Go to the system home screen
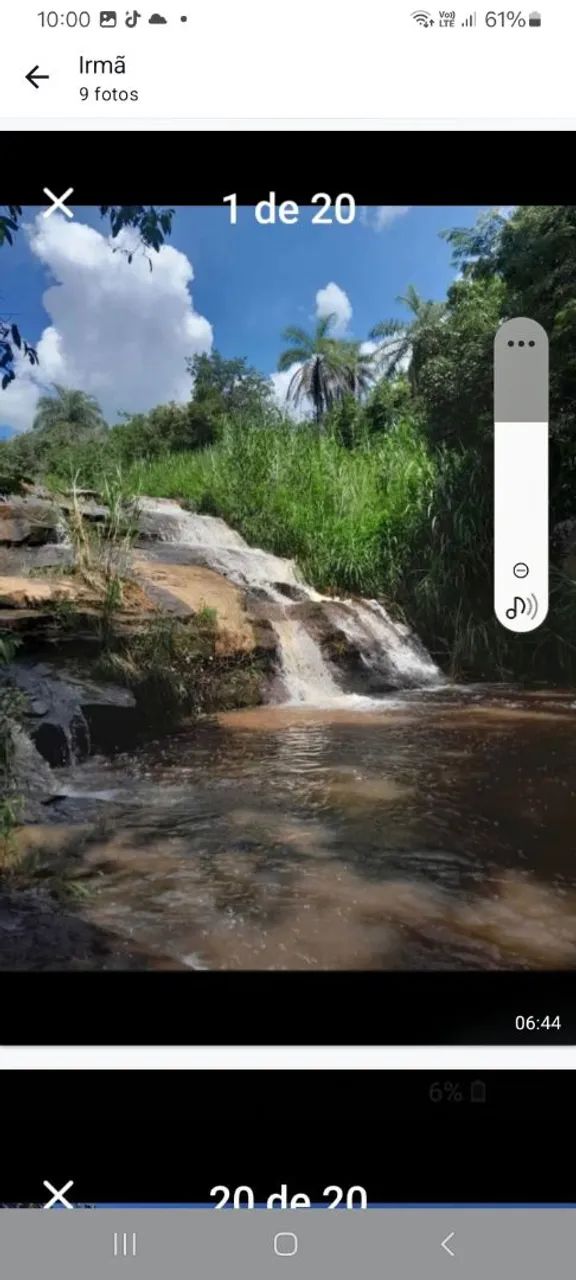 286,1244
